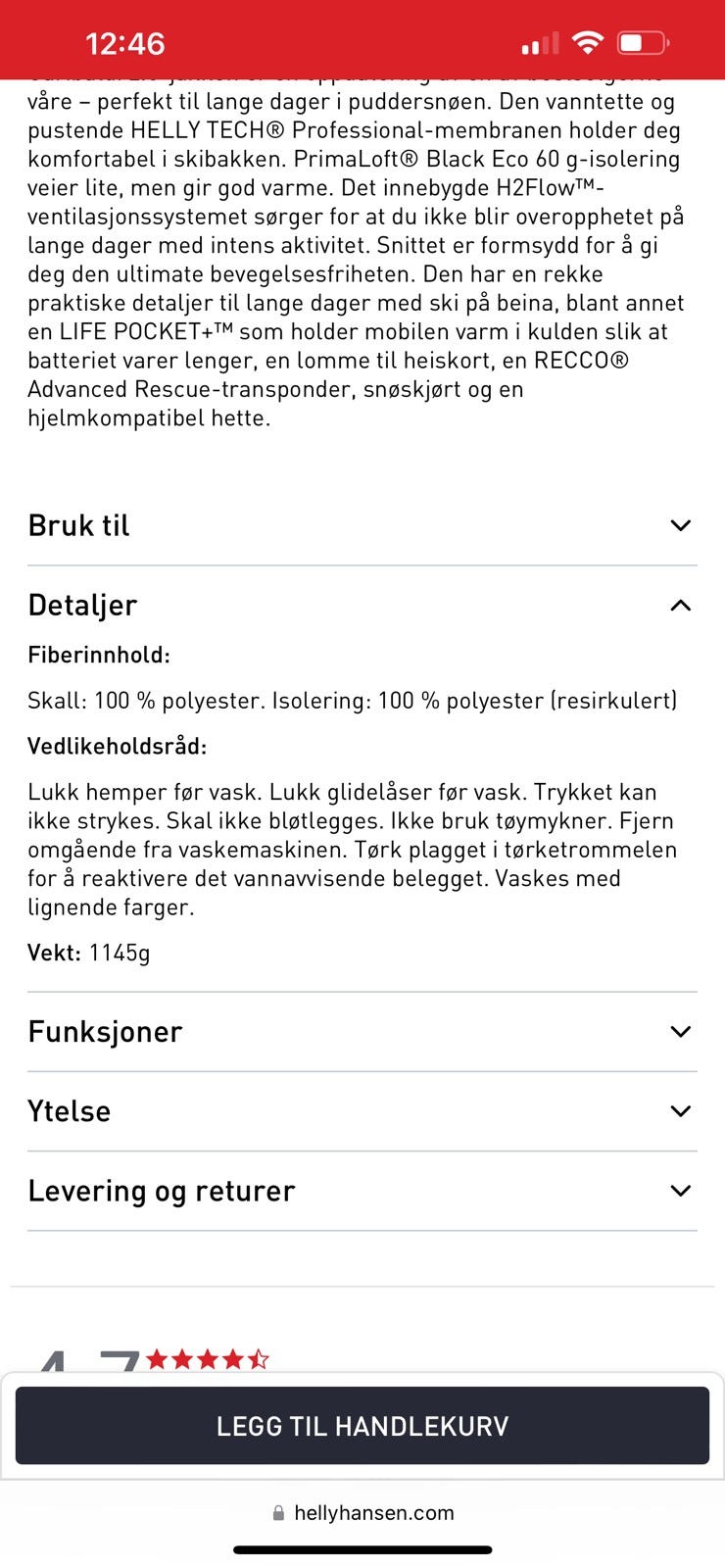This screenshot has height=1568, width=725.
Task: Expand the Funksjoner section
Action: click(362, 1032)
